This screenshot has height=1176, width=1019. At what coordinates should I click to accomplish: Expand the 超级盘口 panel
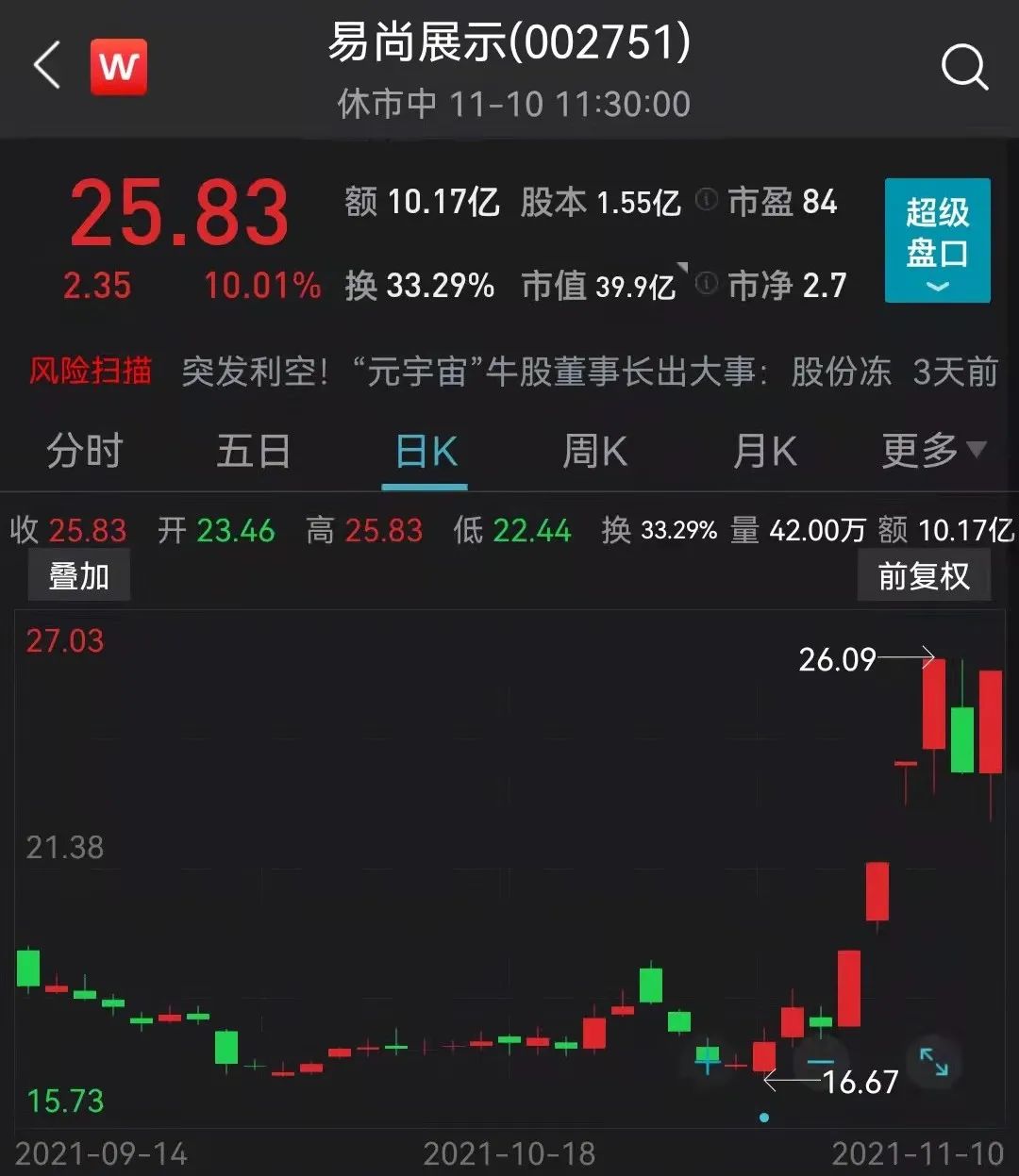937,240
